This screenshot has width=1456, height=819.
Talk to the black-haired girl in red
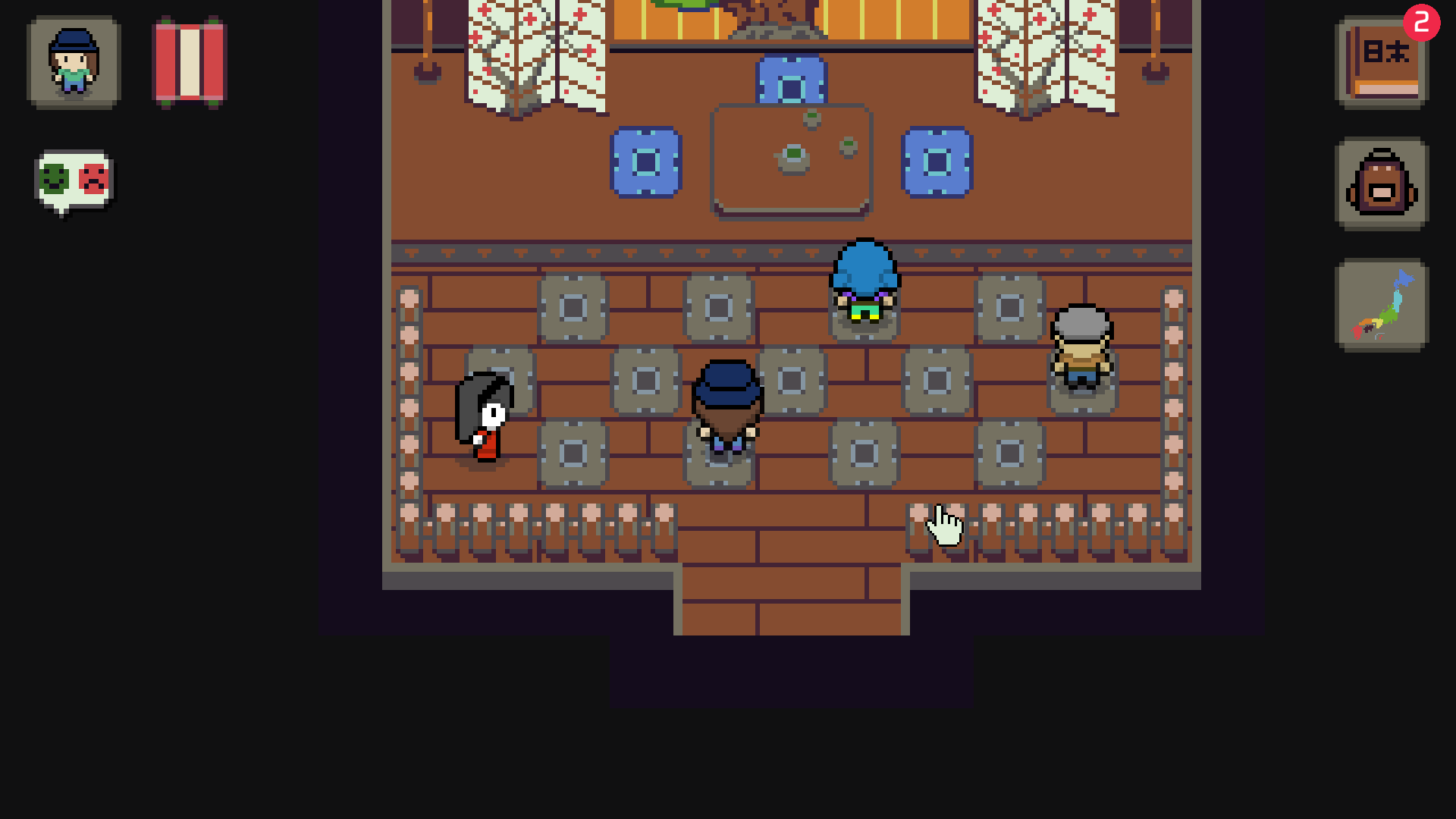click(x=485, y=418)
